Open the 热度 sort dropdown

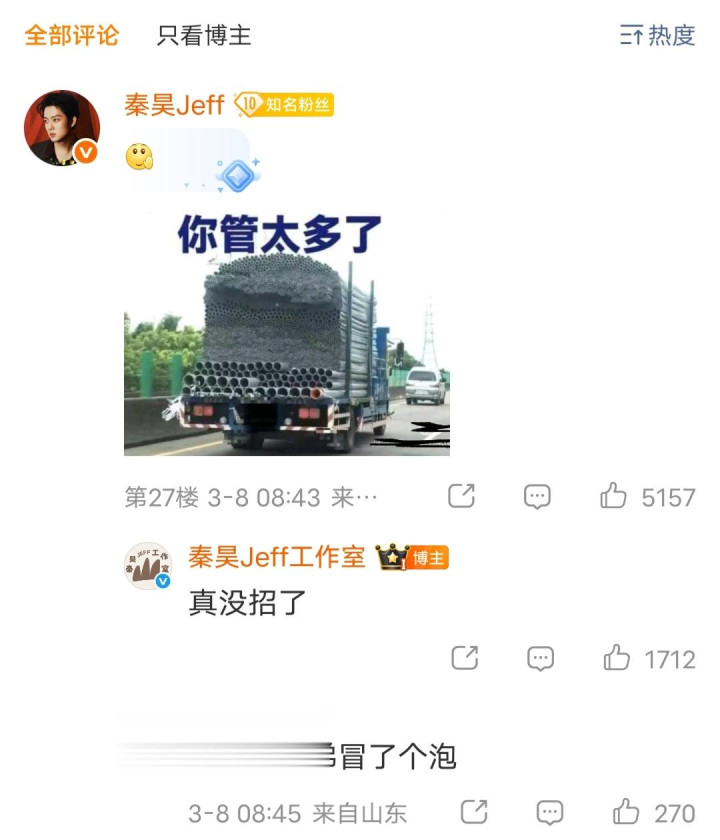tap(657, 35)
